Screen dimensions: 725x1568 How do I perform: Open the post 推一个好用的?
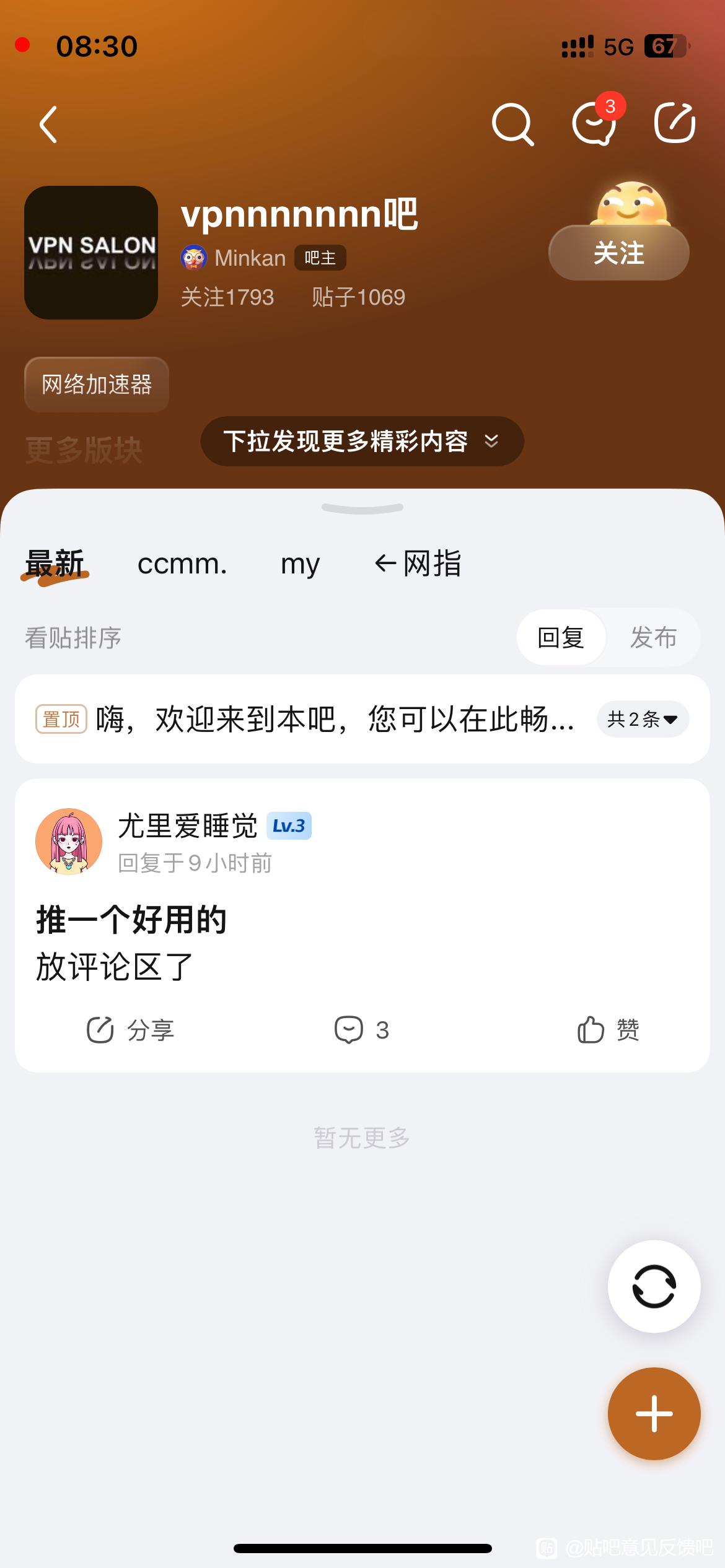pyautogui.click(x=131, y=920)
